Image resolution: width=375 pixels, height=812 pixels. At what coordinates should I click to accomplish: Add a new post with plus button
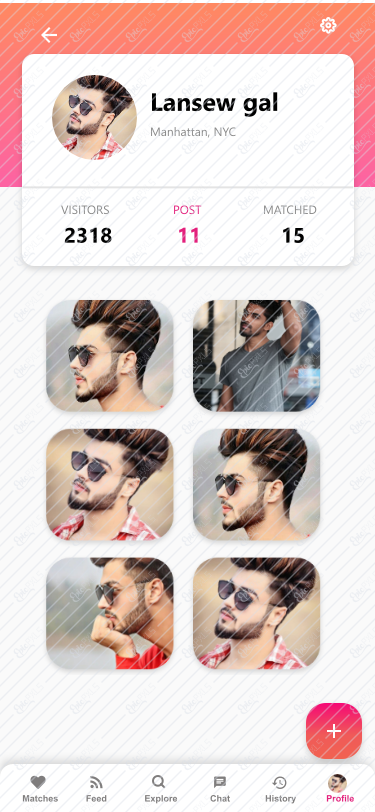[334, 731]
